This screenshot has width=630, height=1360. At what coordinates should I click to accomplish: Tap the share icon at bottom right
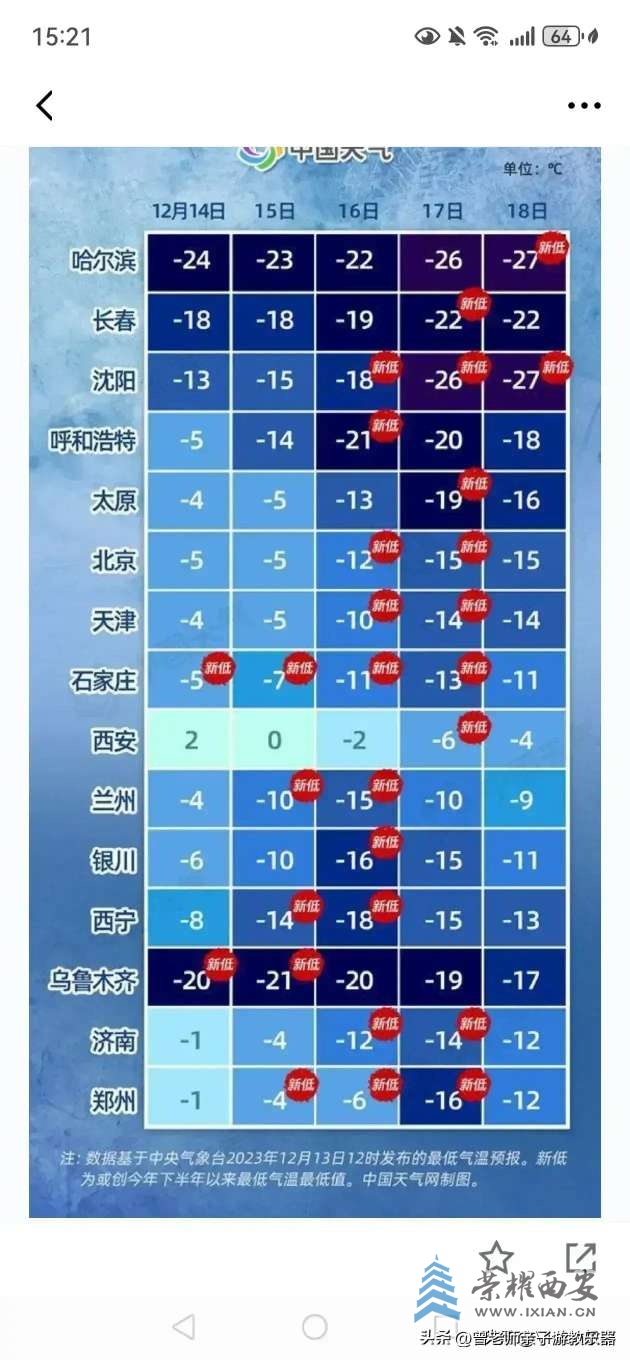coord(580,1258)
